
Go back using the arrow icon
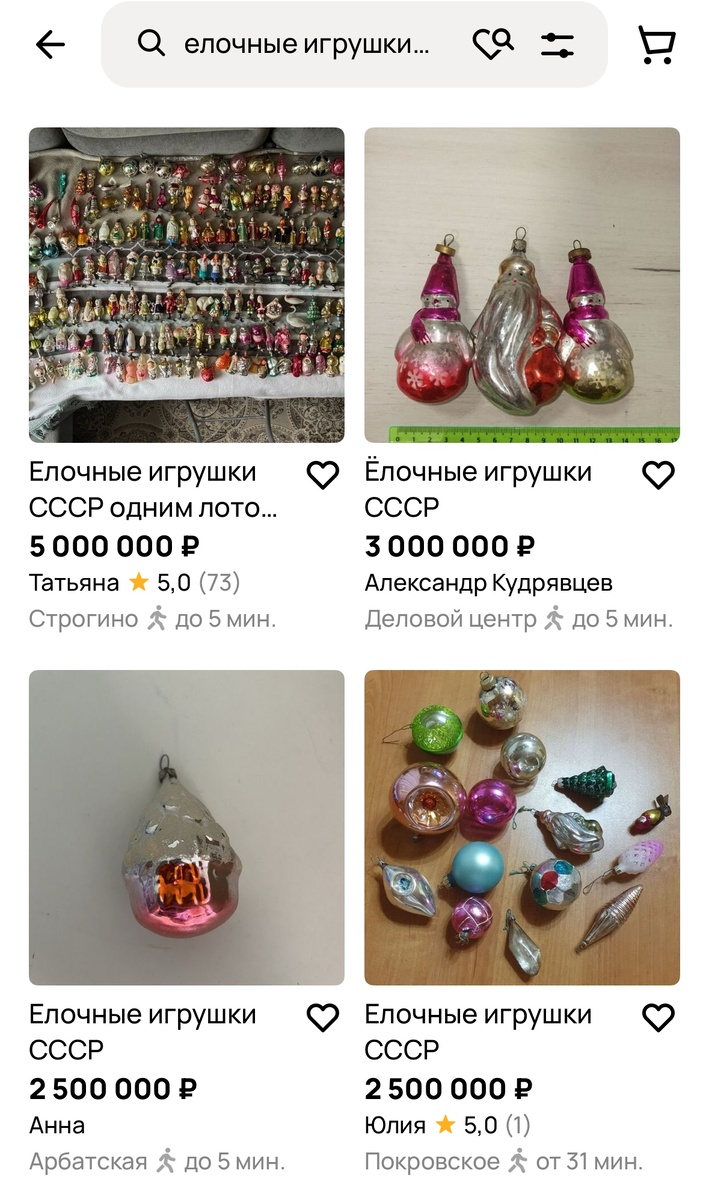(50, 44)
